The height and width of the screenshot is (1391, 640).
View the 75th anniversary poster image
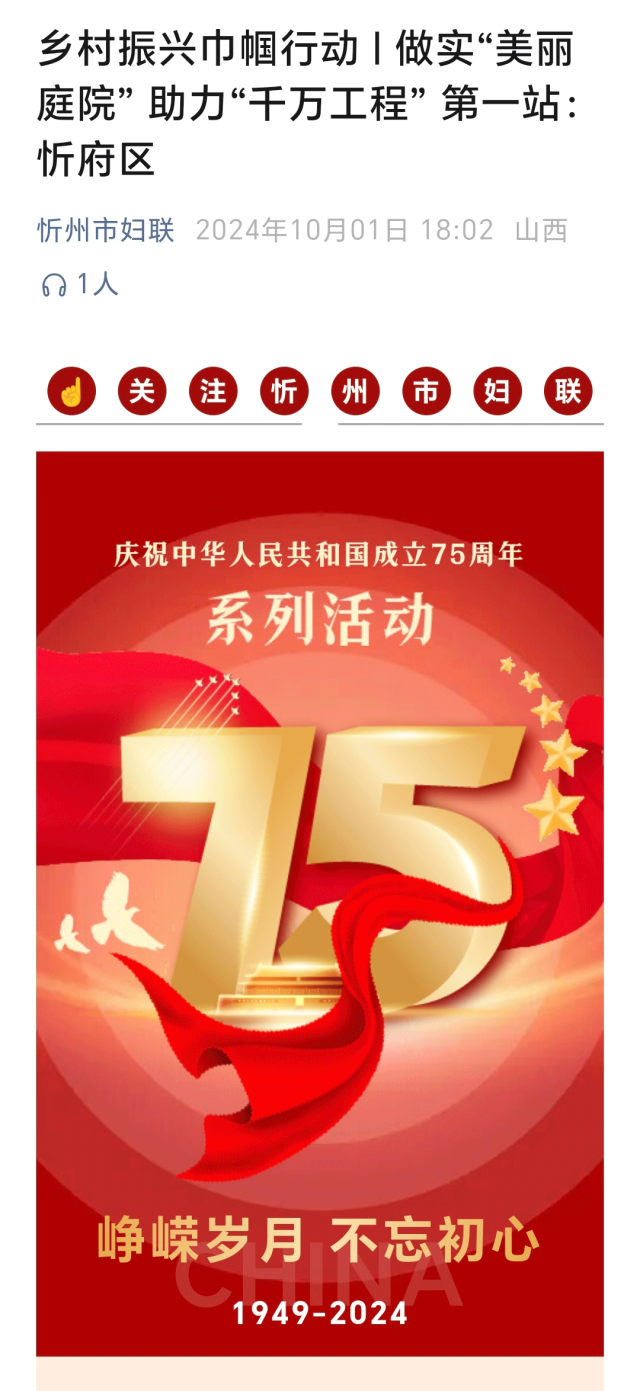[320, 900]
